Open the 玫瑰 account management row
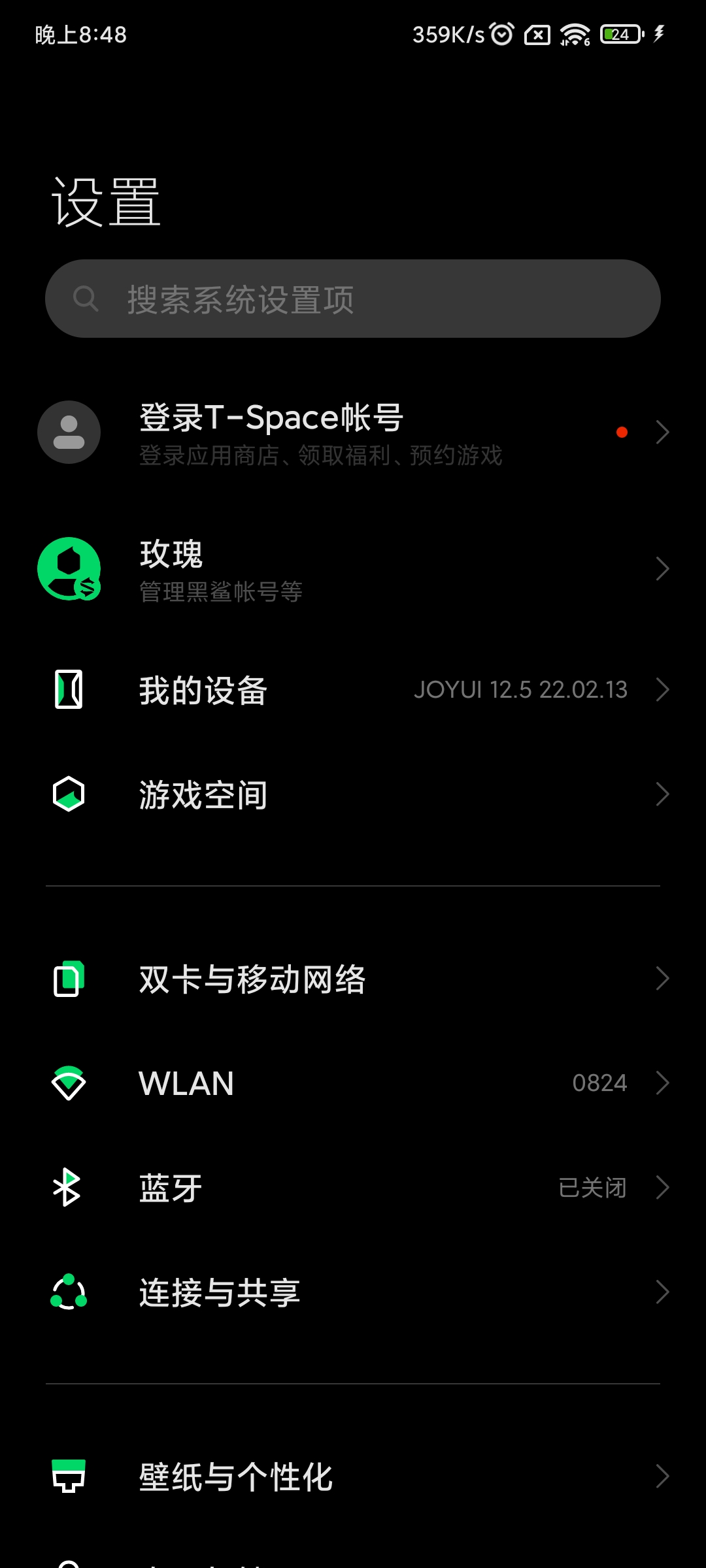This screenshot has width=706, height=1568. [x=353, y=569]
